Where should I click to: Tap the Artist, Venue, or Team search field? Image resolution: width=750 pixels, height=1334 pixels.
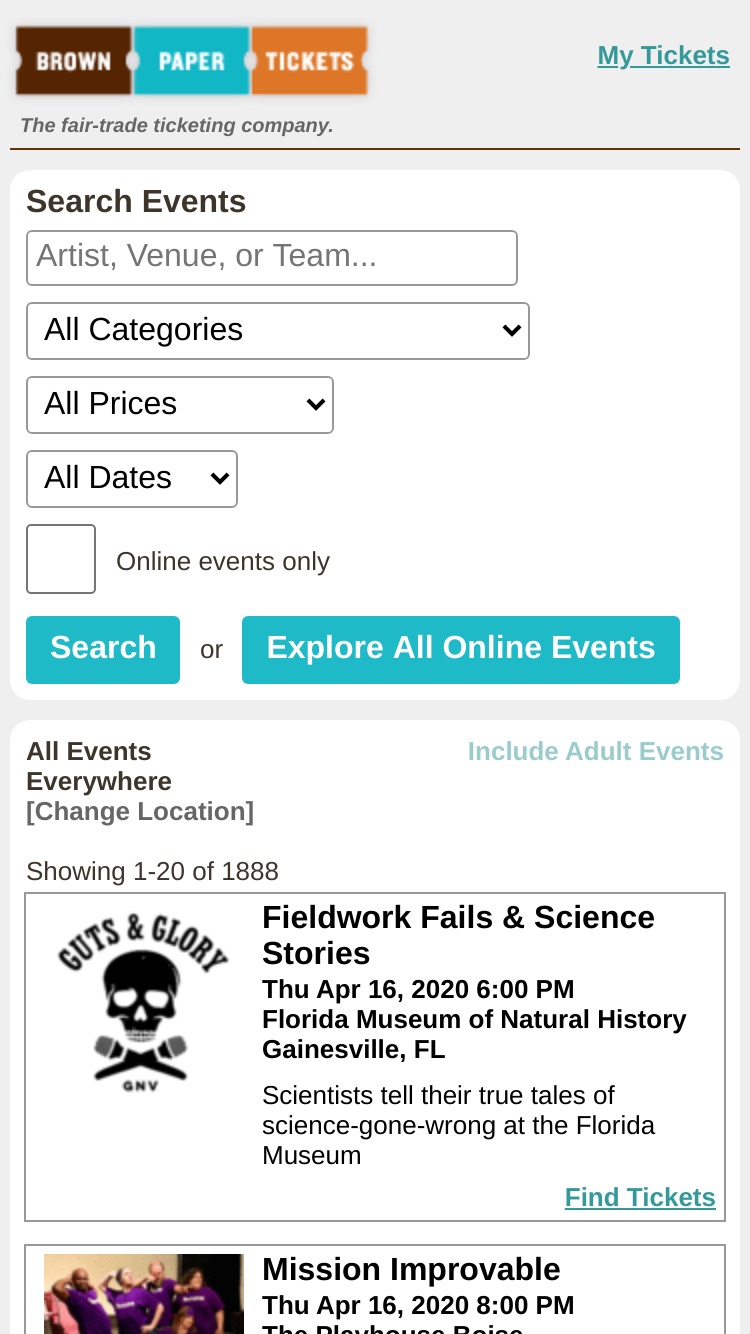(x=272, y=258)
